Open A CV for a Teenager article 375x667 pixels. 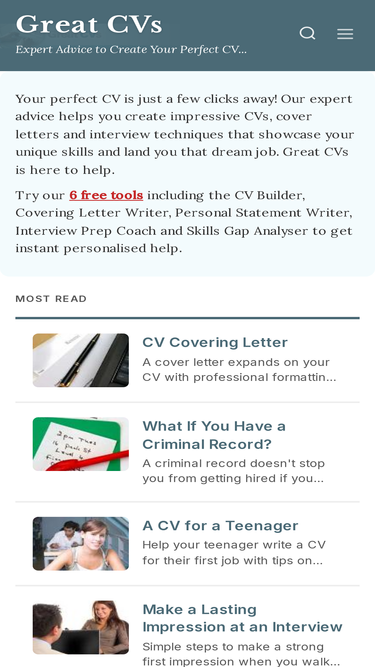click(220, 526)
